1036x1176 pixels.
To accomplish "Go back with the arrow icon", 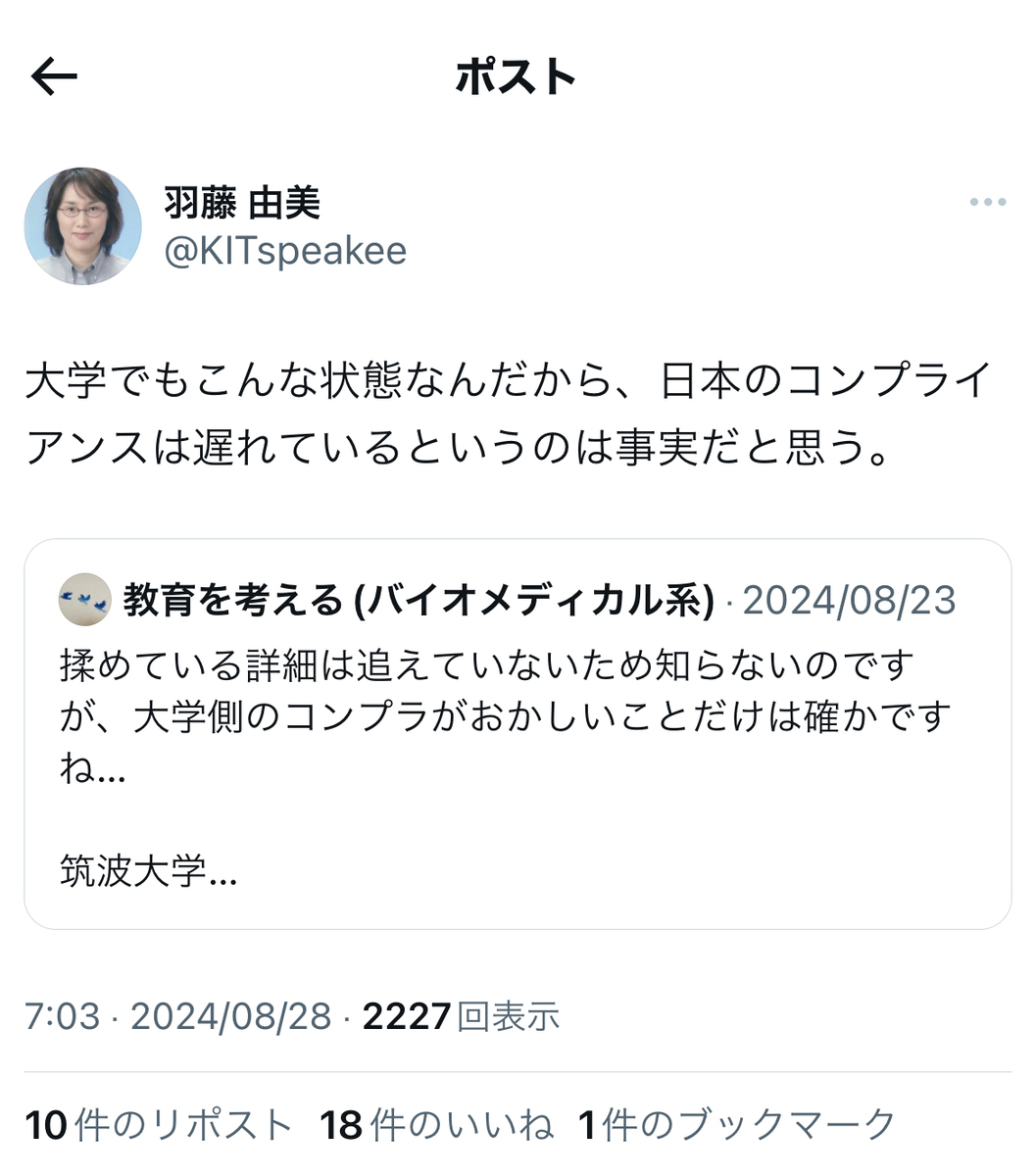I will 54,76.
